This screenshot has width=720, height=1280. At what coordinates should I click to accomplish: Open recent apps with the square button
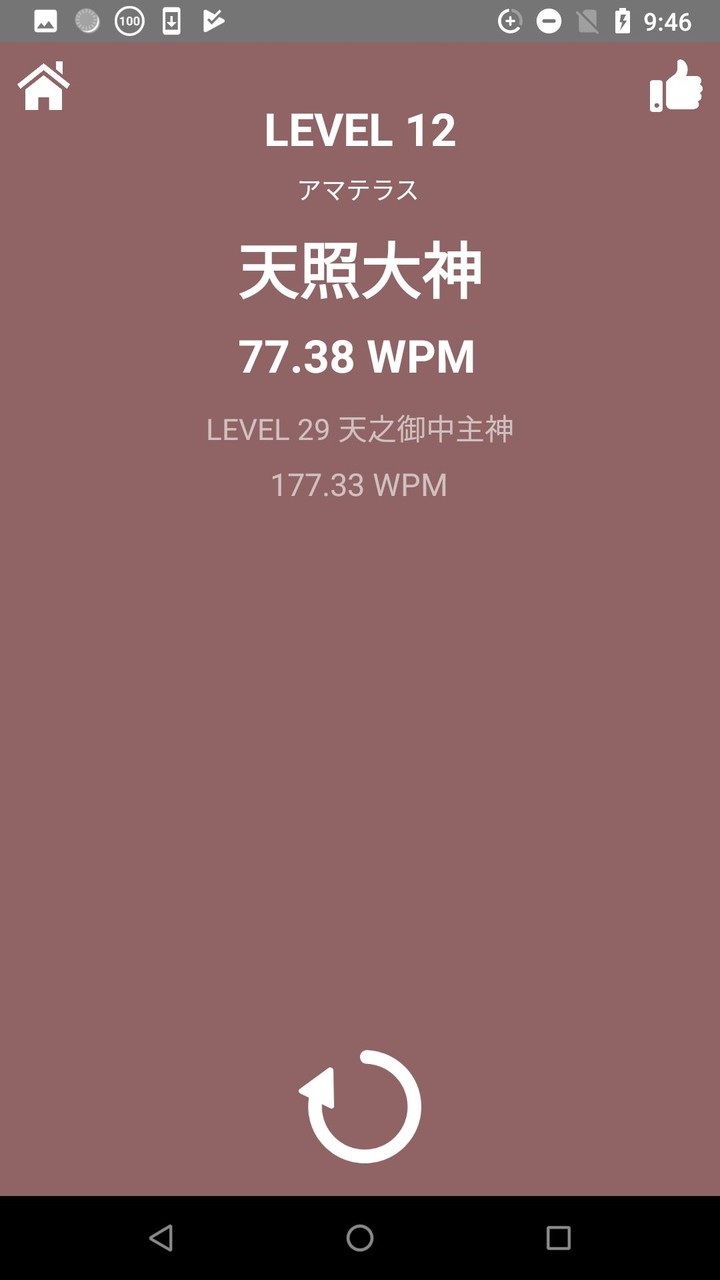[558, 1237]
